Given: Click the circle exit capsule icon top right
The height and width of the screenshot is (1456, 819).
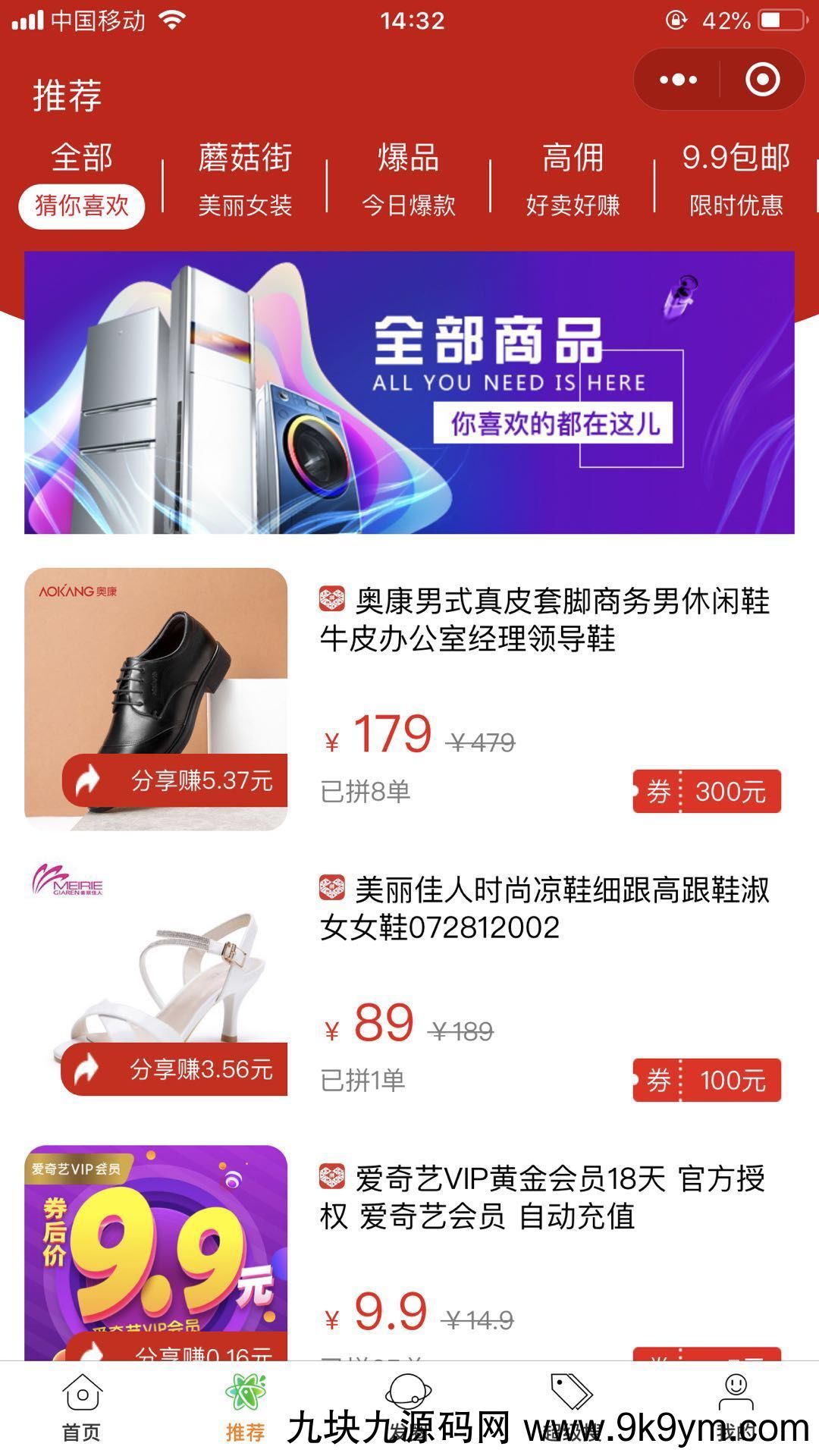Looking at the screenshot, I should pyautogui.click(x=761, y=79).
